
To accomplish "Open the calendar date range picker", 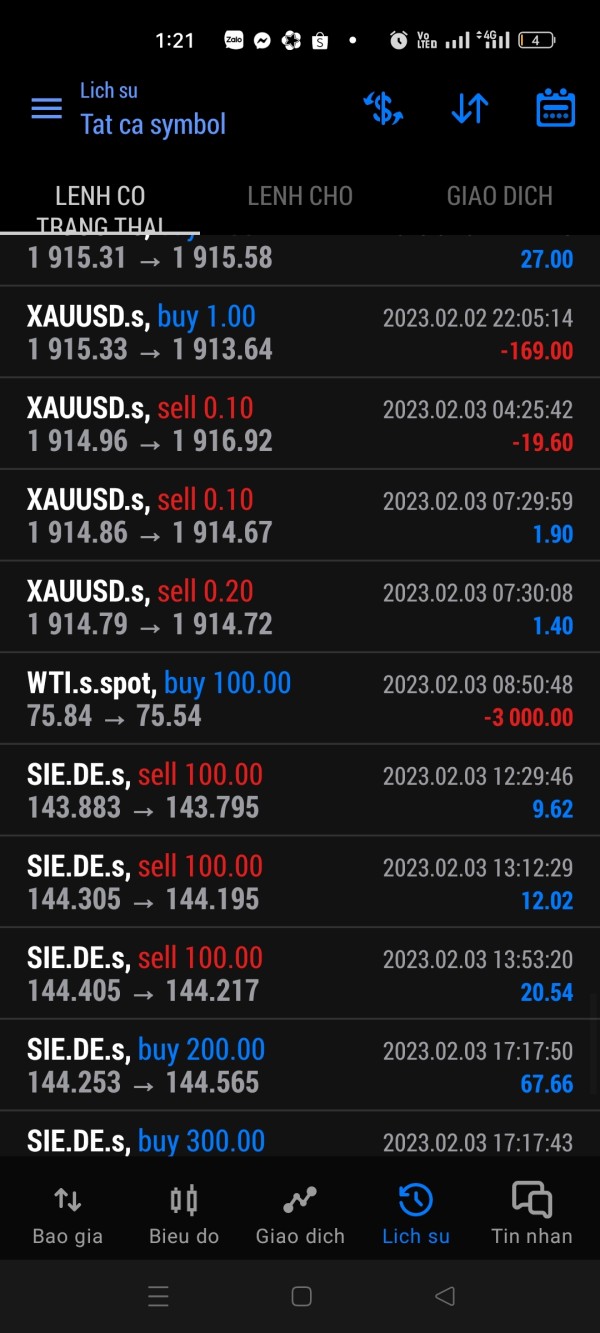I will (x=556, y=109).
